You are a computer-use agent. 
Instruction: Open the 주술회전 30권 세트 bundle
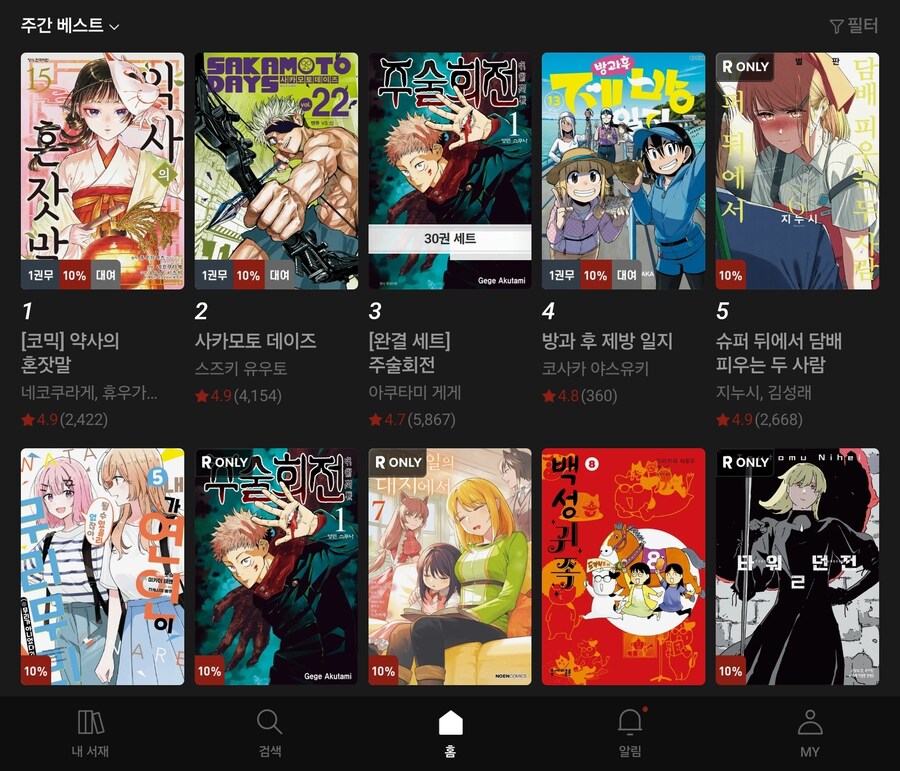click(x=450, y=171)
